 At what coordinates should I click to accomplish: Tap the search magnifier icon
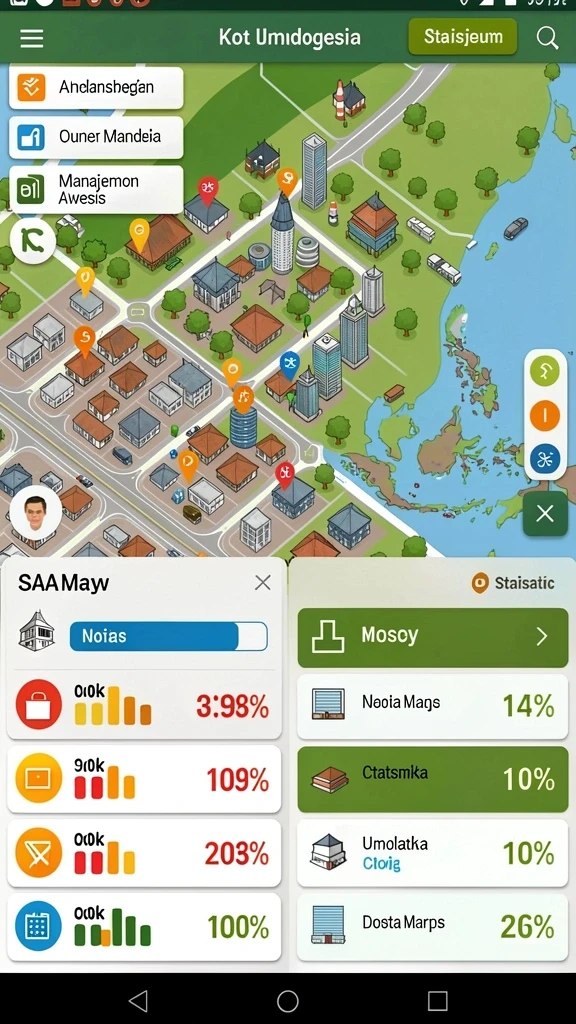tap(547, 38)
